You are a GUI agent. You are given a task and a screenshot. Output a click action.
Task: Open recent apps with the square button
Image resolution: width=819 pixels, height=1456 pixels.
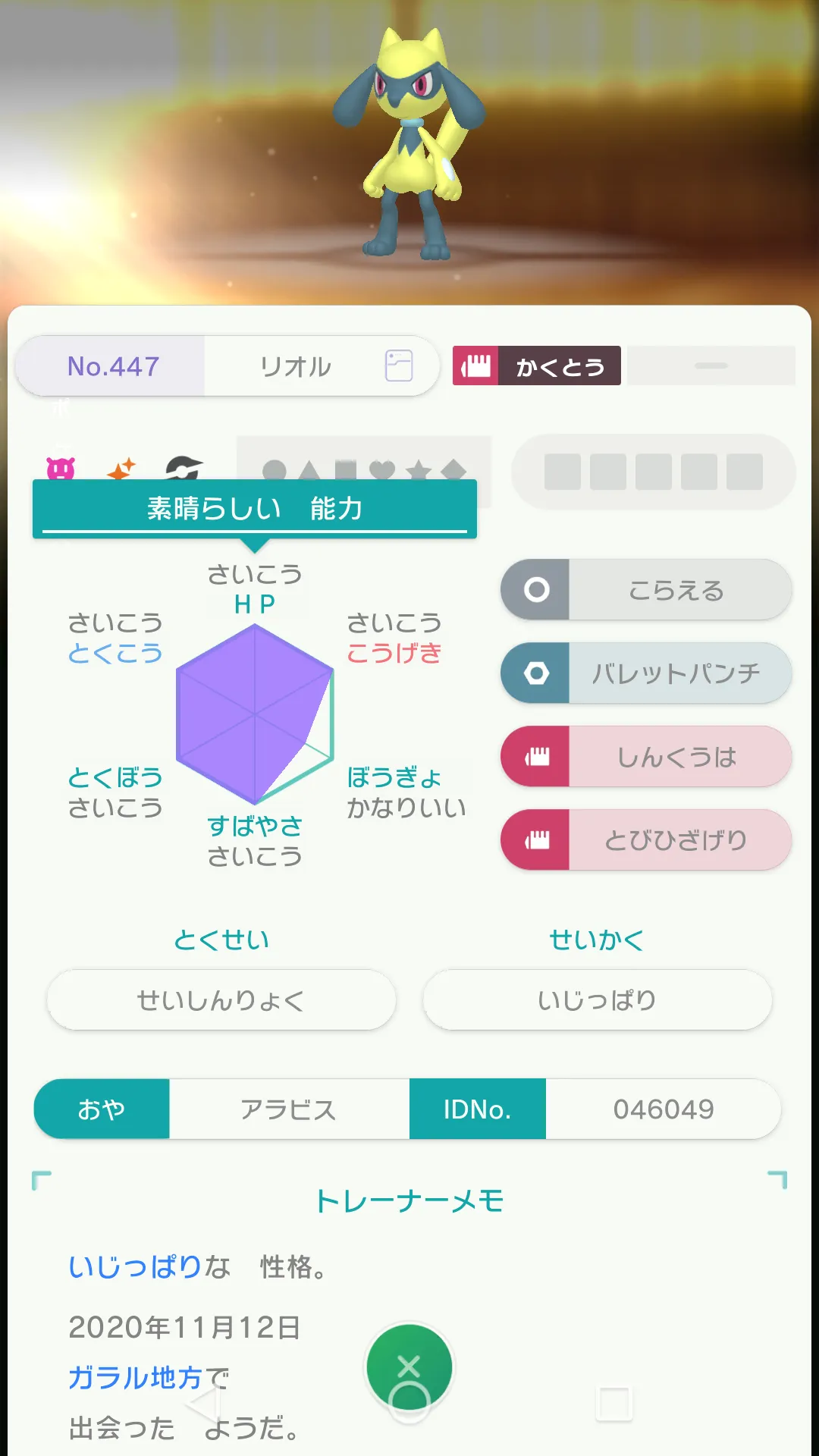point(614,1404)
